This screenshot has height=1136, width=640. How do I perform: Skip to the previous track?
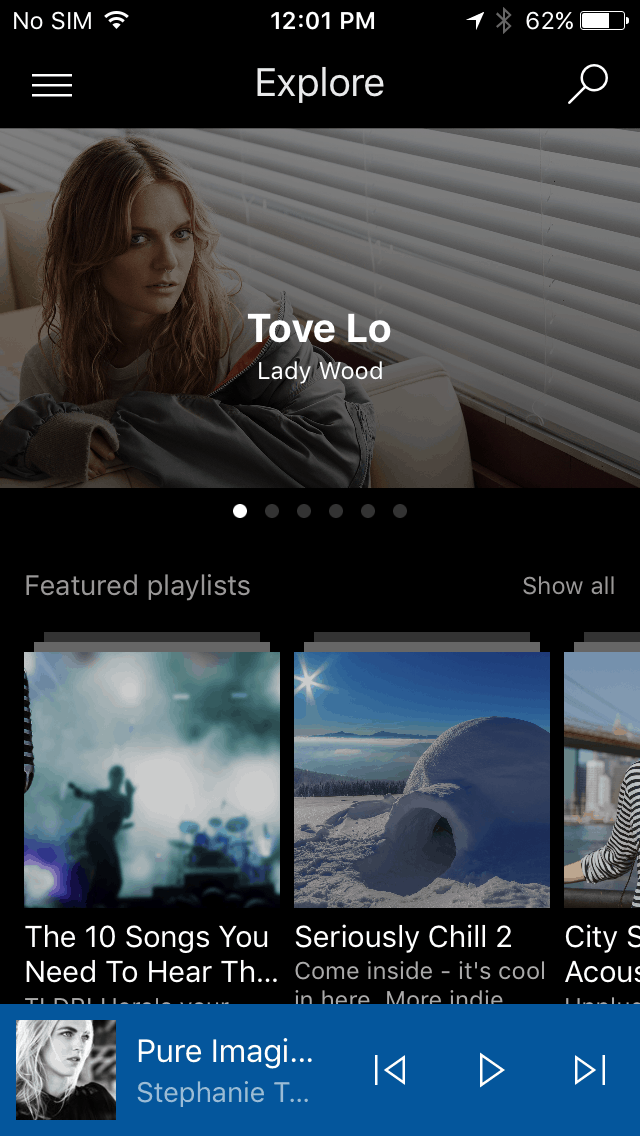390,1070
